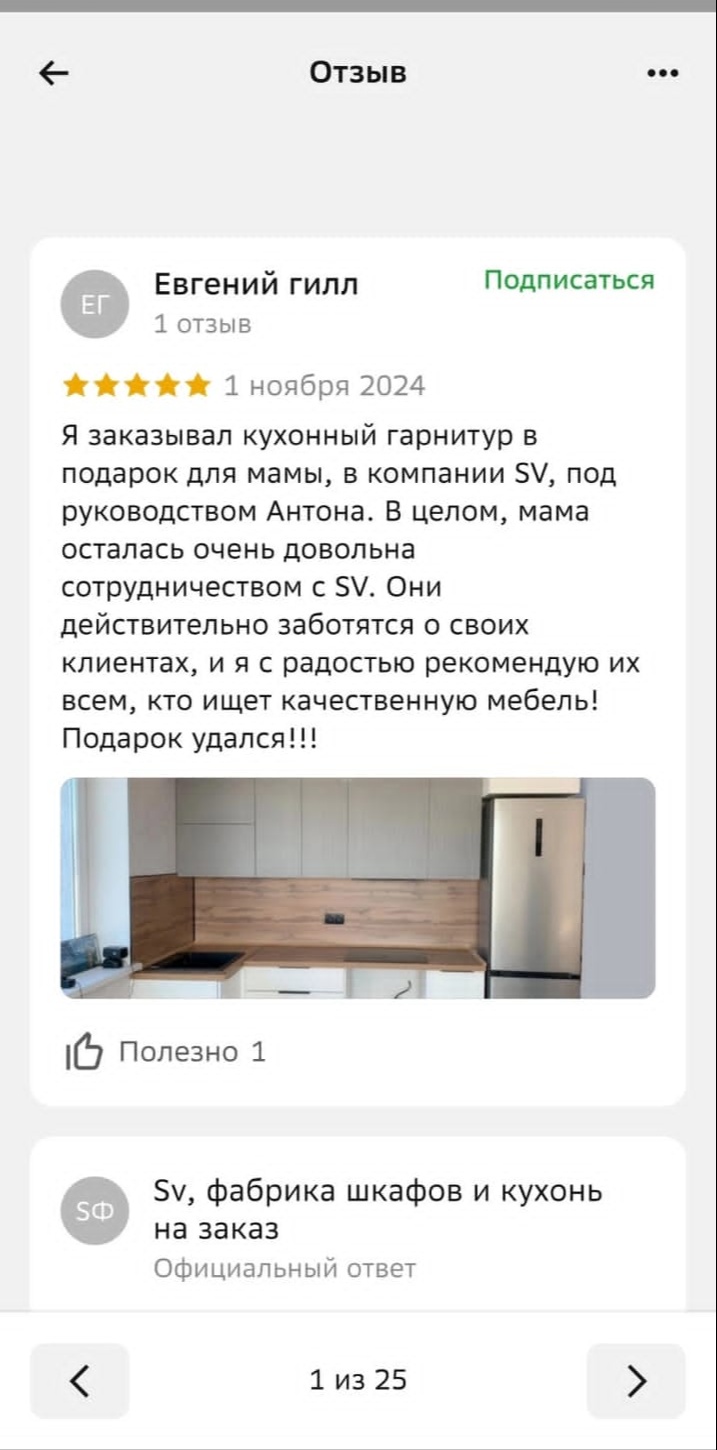Go to the previous review

tap(80, 1380)
